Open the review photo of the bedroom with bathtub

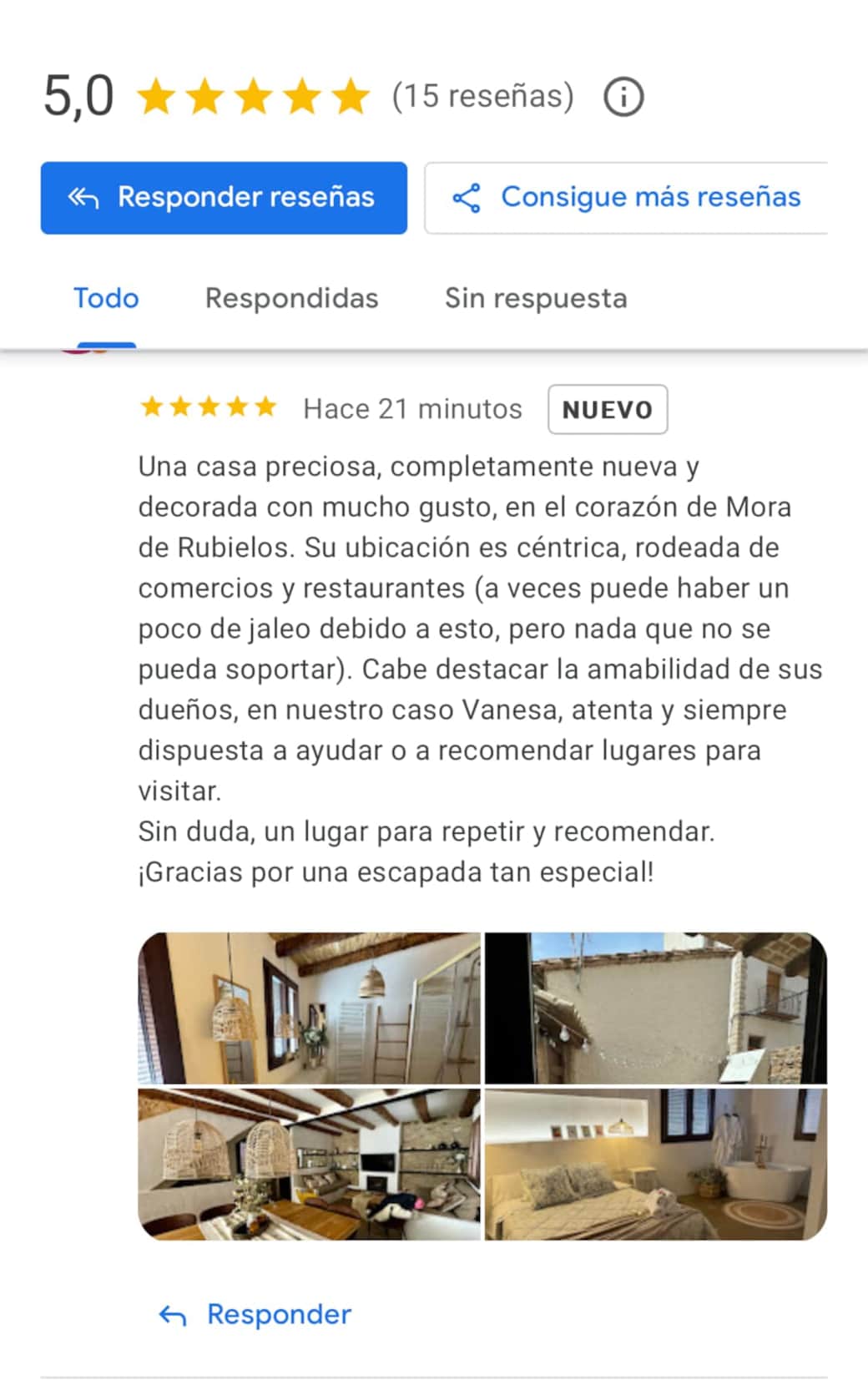(656, 1164)
